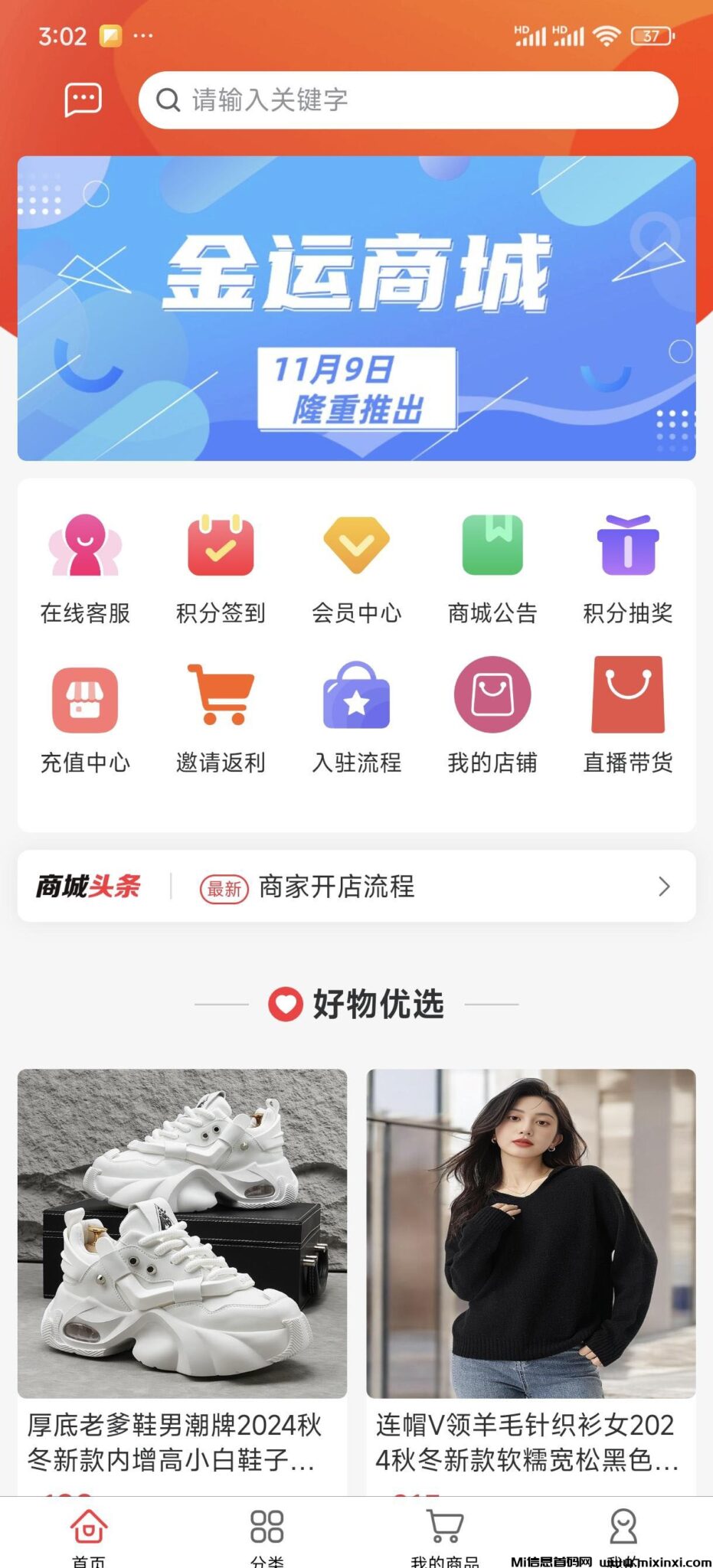
Task: Open the messages chat icon
Action: coord(83,100)
